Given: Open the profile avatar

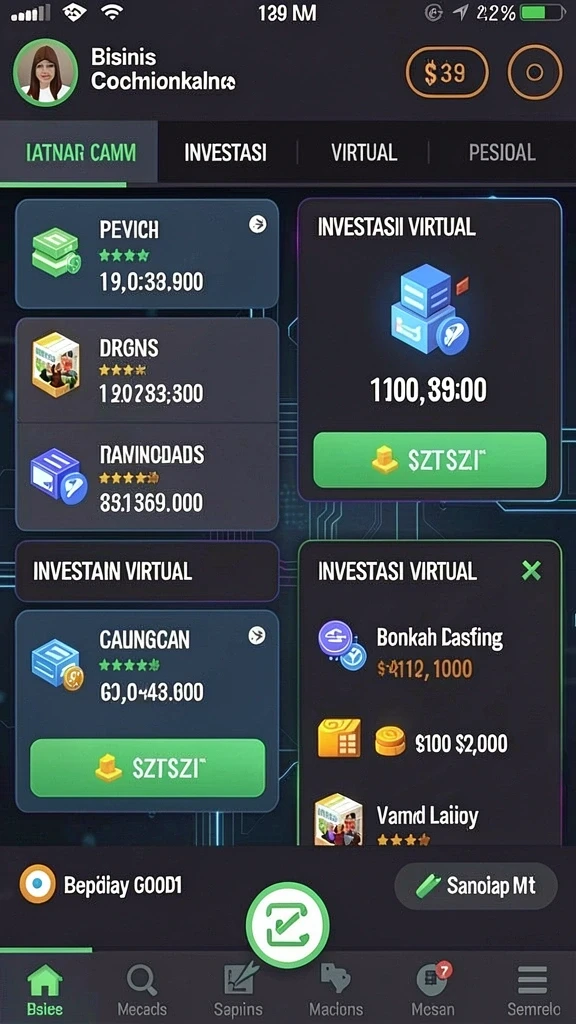Looking at the screenshot, I should (x=45, y=72).
